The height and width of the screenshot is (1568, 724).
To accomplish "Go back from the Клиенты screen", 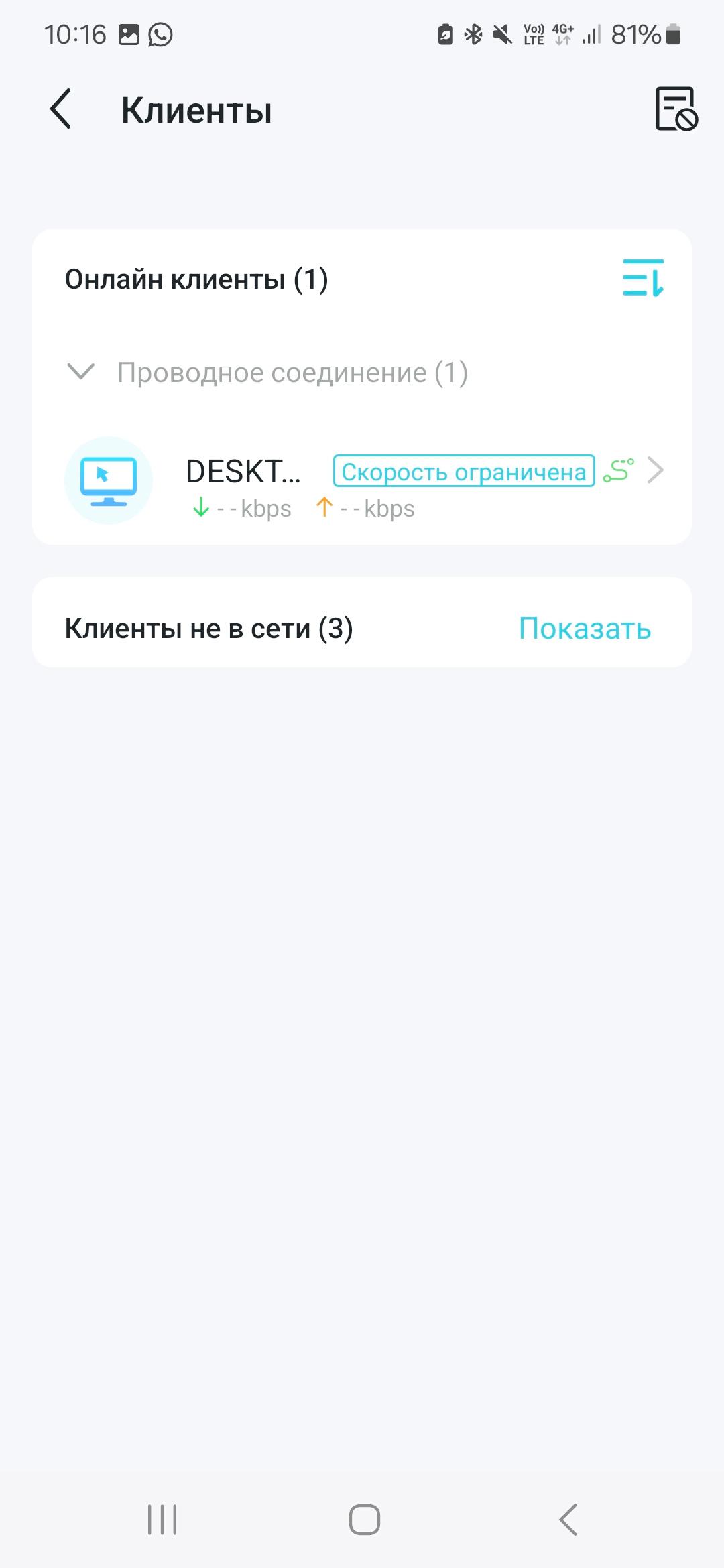I will [x=61, y=109].
